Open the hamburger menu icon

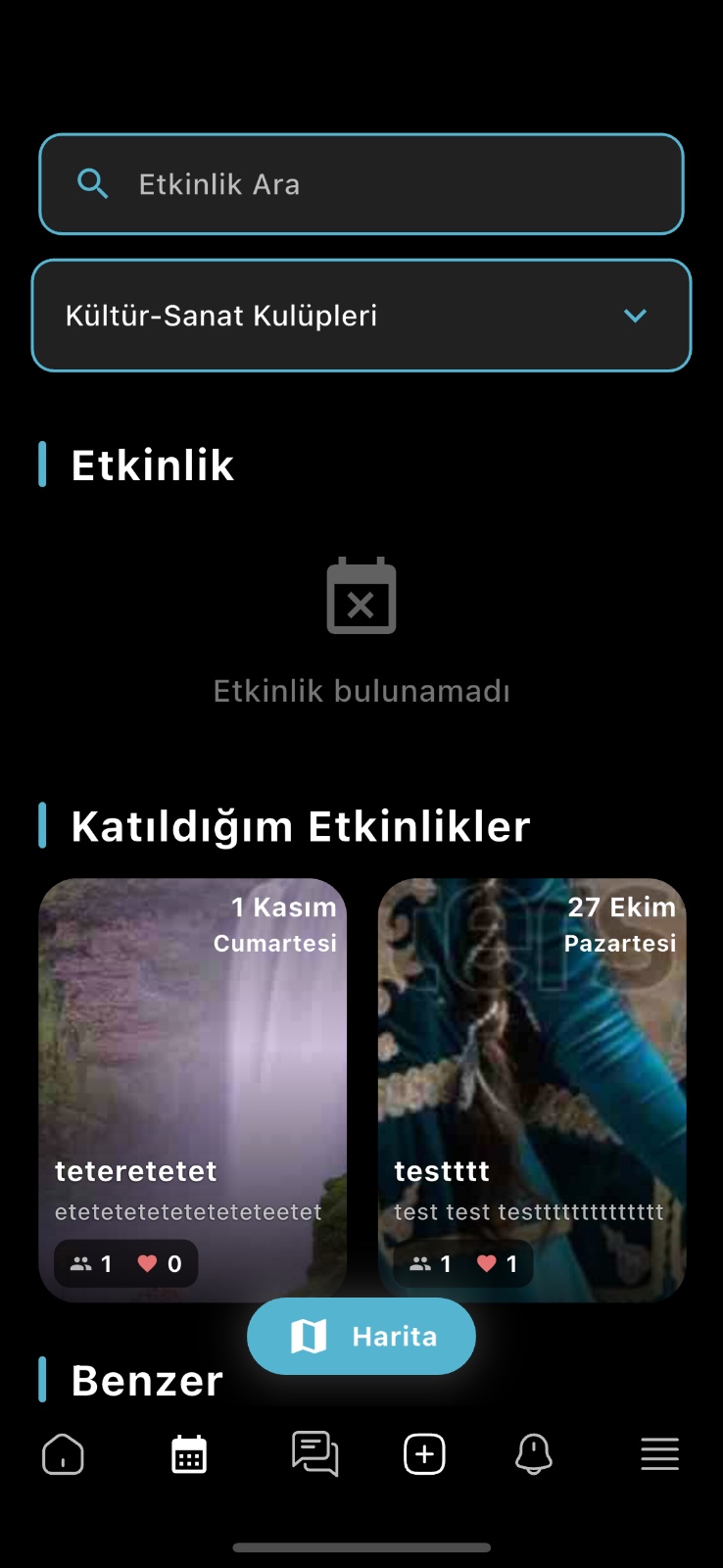coord(659,1454)
